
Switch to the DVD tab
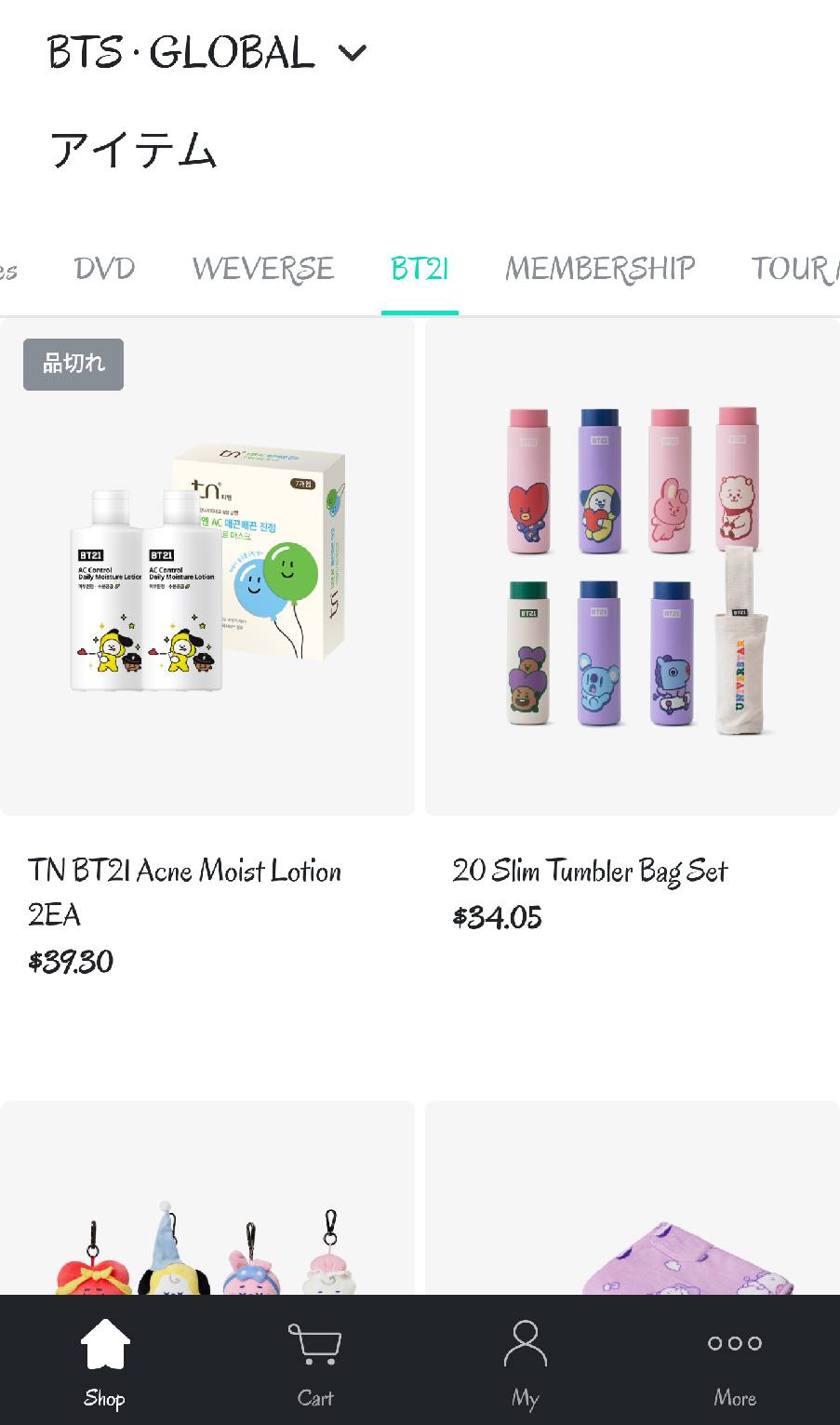104,269
